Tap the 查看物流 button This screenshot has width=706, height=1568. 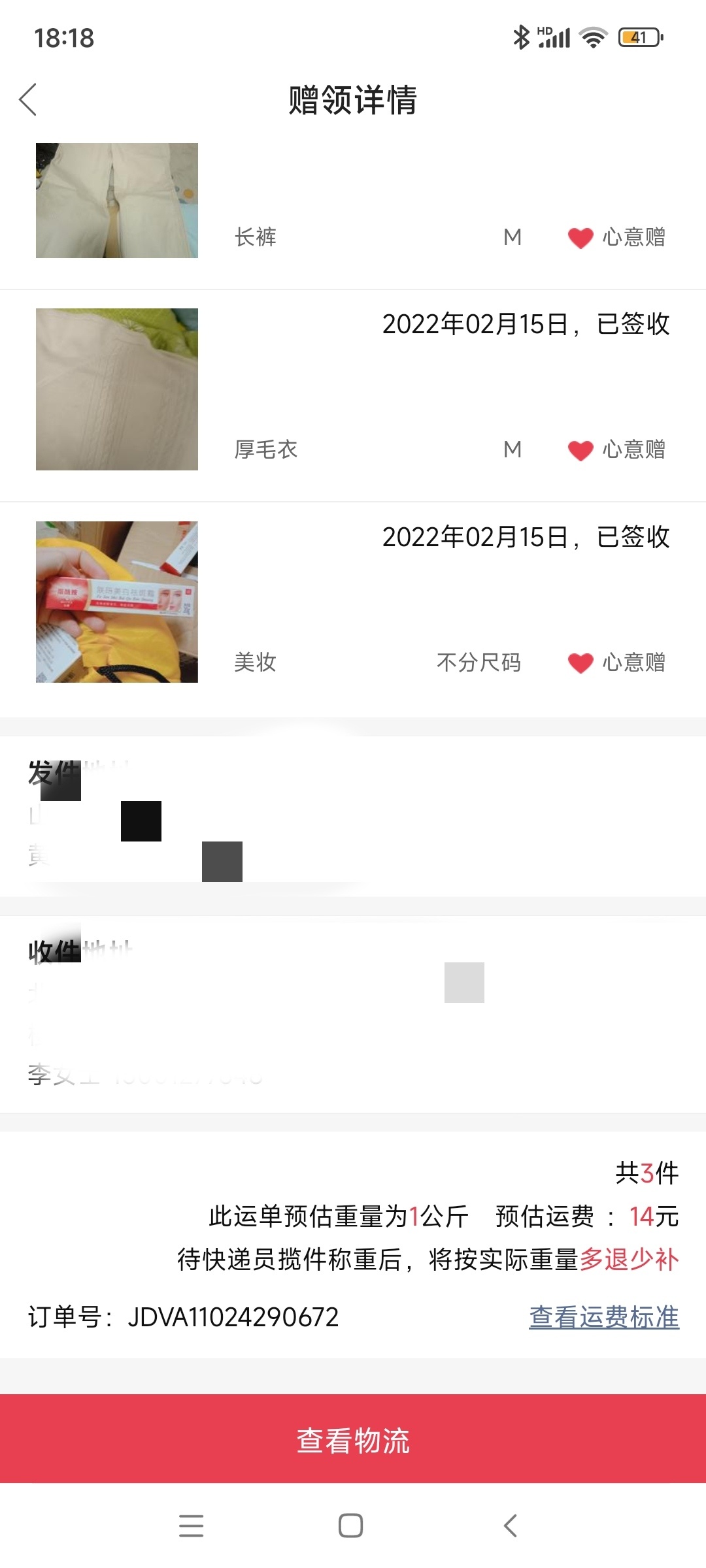tap(353, 1439)
